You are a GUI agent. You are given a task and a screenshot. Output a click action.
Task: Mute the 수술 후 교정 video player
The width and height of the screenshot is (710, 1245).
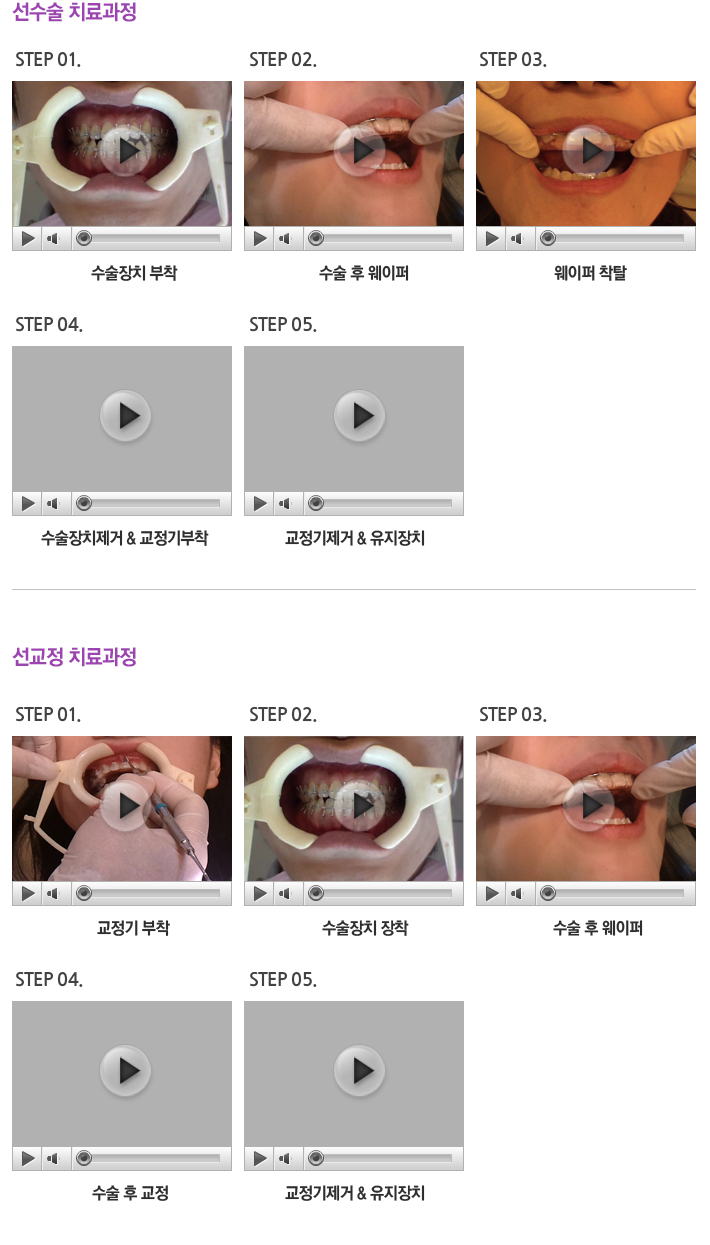[x=55, y=1159]
